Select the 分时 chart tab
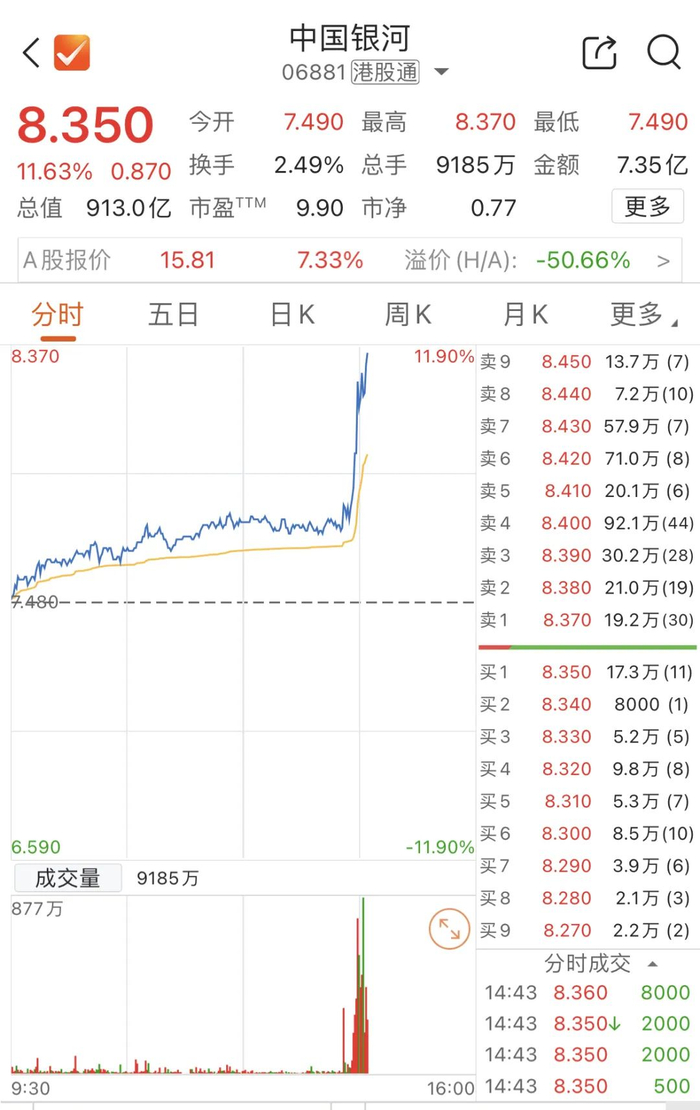 point(57,315)
